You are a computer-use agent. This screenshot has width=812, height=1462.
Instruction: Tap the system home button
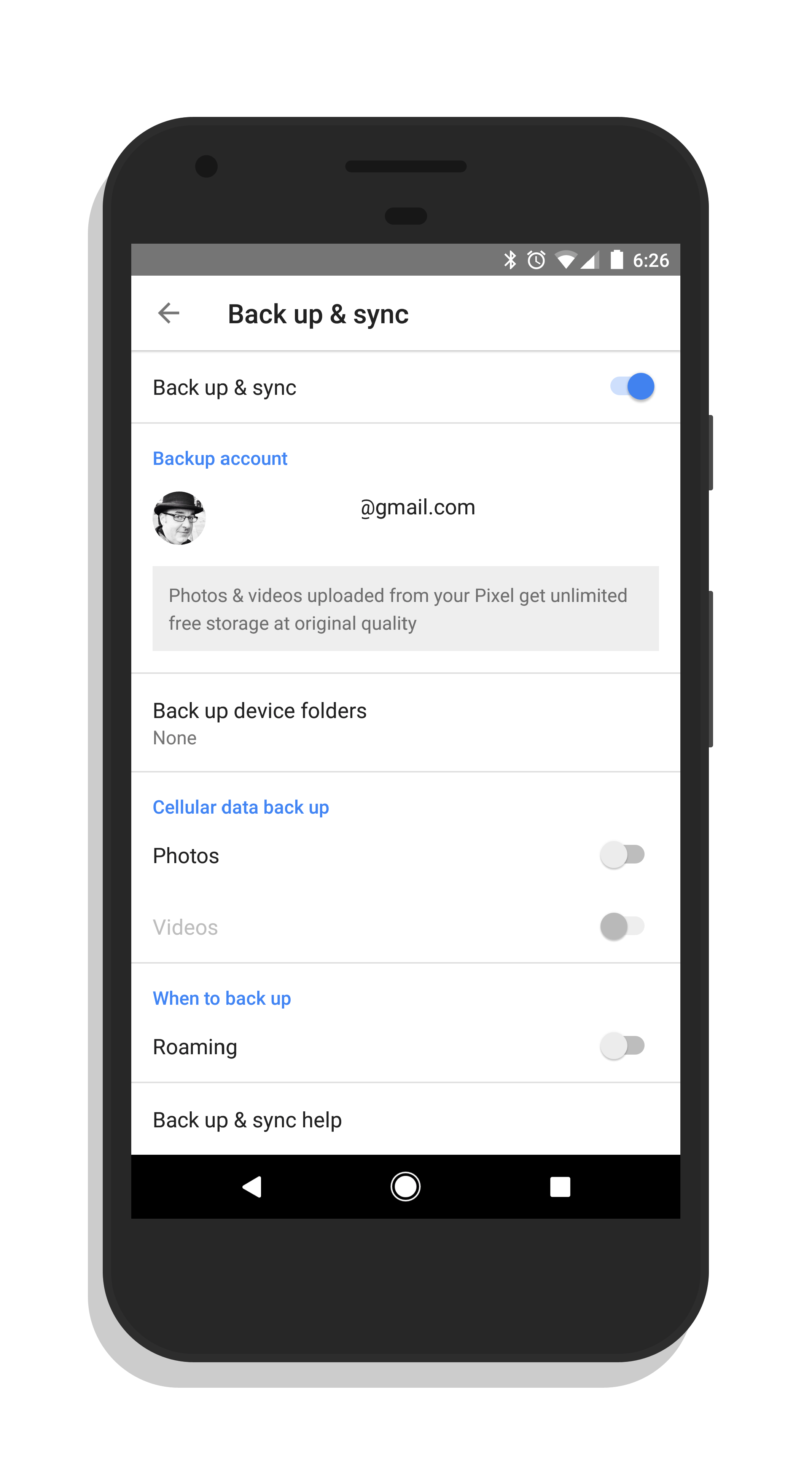pos(406,1187)
